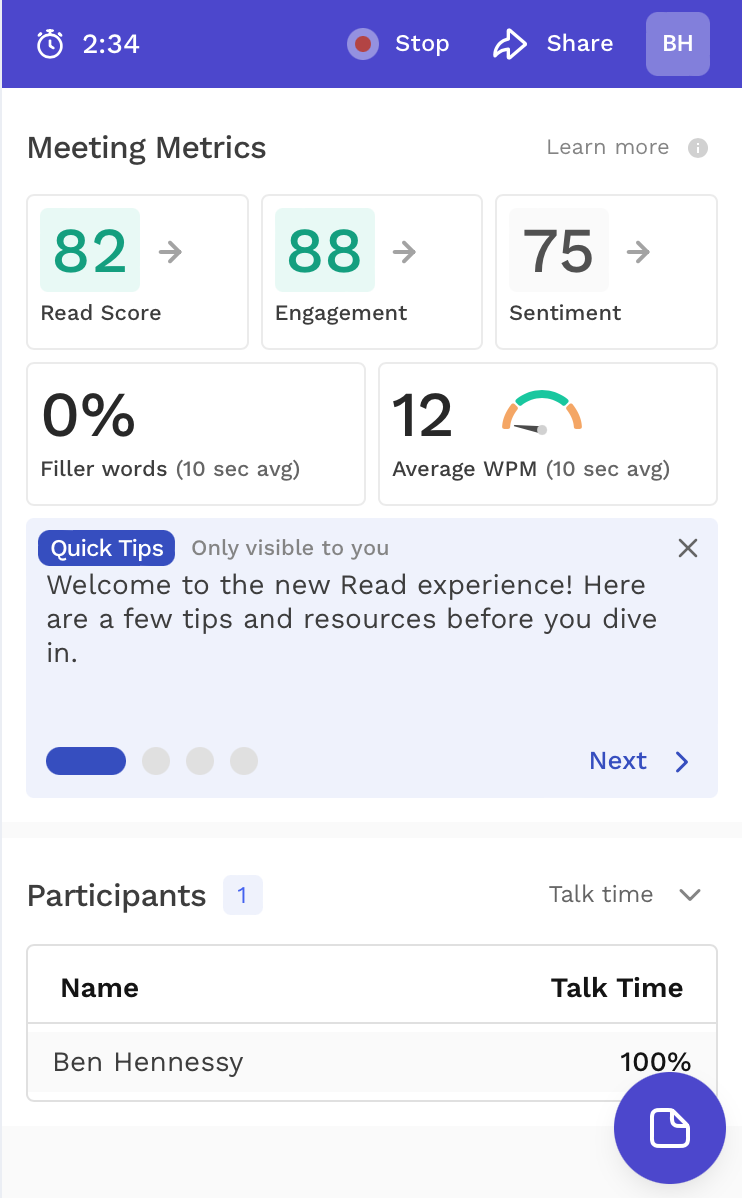Select Ben Hennessy in the participants list
This screenshot has width=742, height=1198.
(147, 1063)
